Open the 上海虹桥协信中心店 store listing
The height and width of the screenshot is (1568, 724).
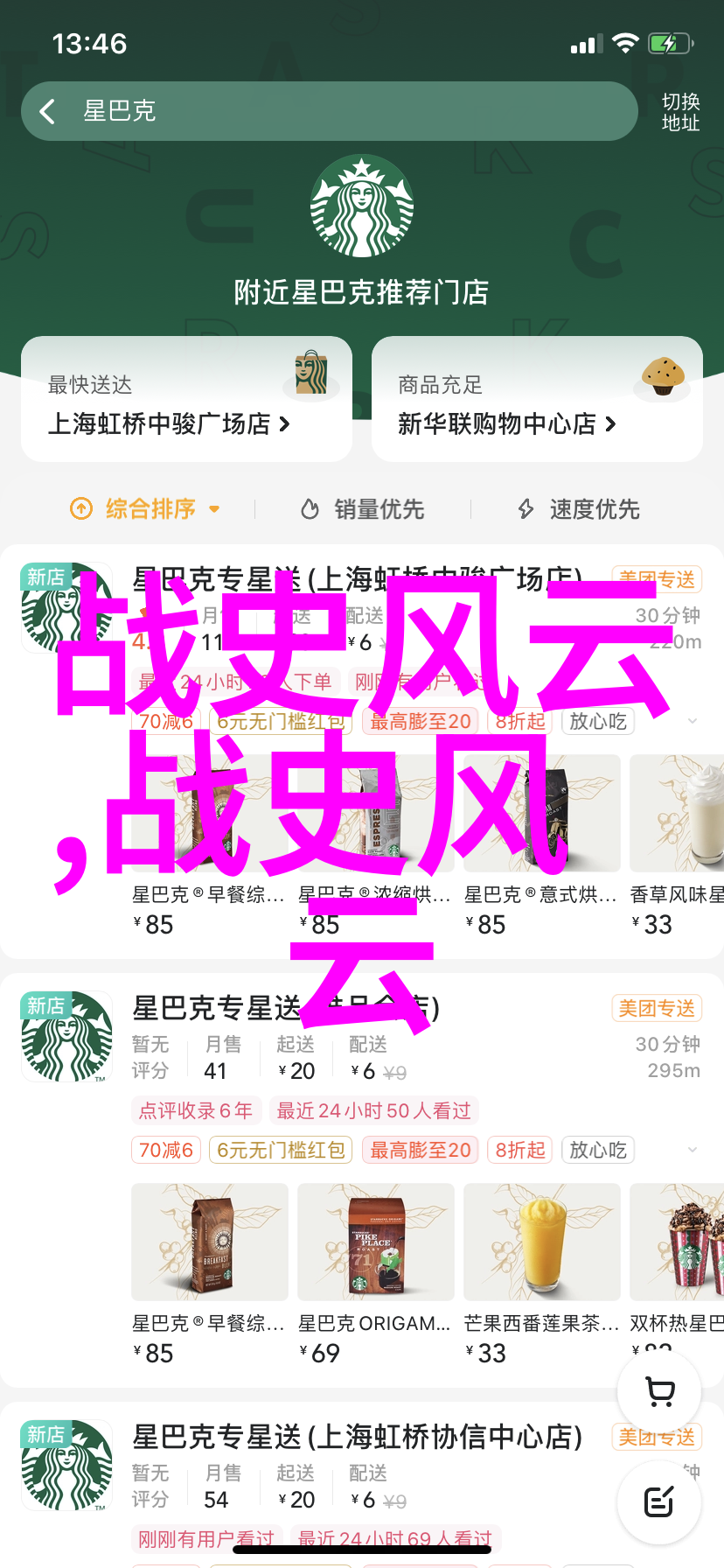(357, 1437)
